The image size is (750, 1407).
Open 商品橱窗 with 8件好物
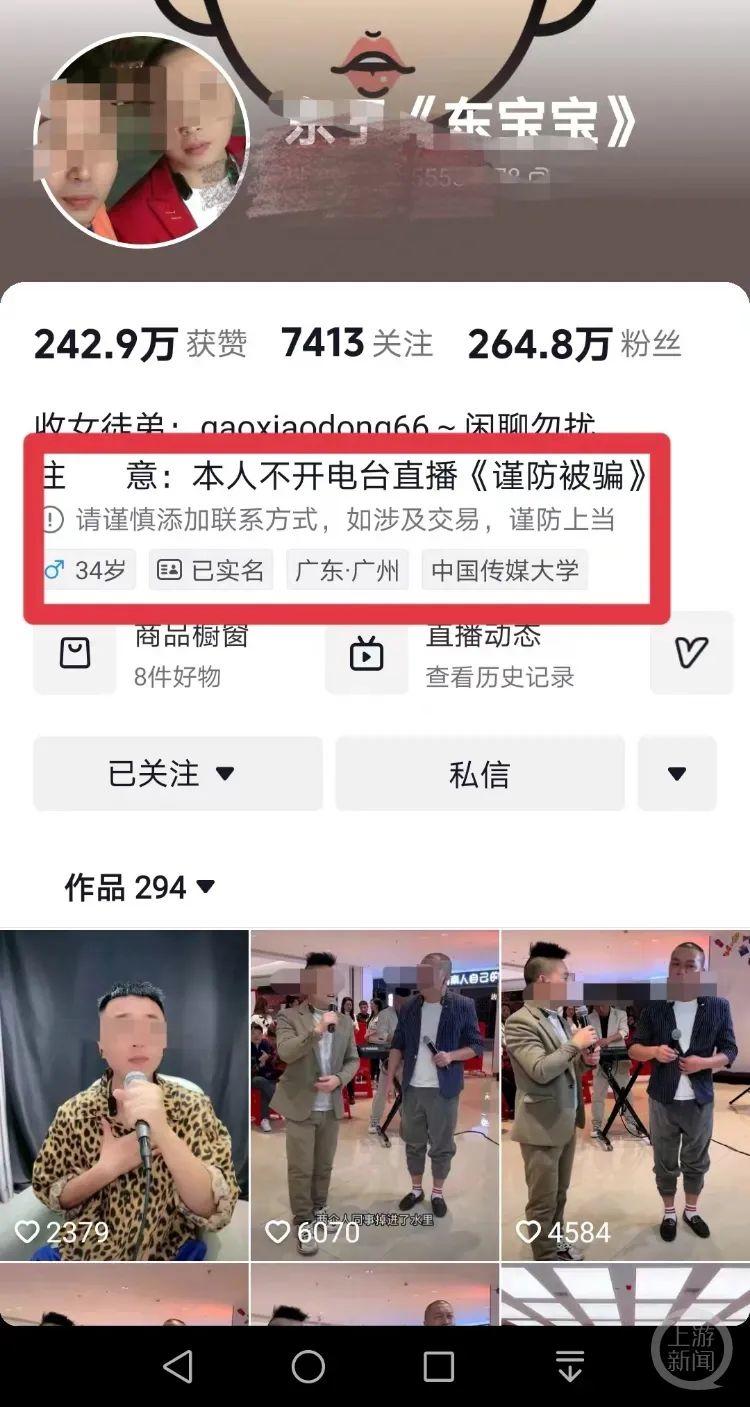click(160, 655)
